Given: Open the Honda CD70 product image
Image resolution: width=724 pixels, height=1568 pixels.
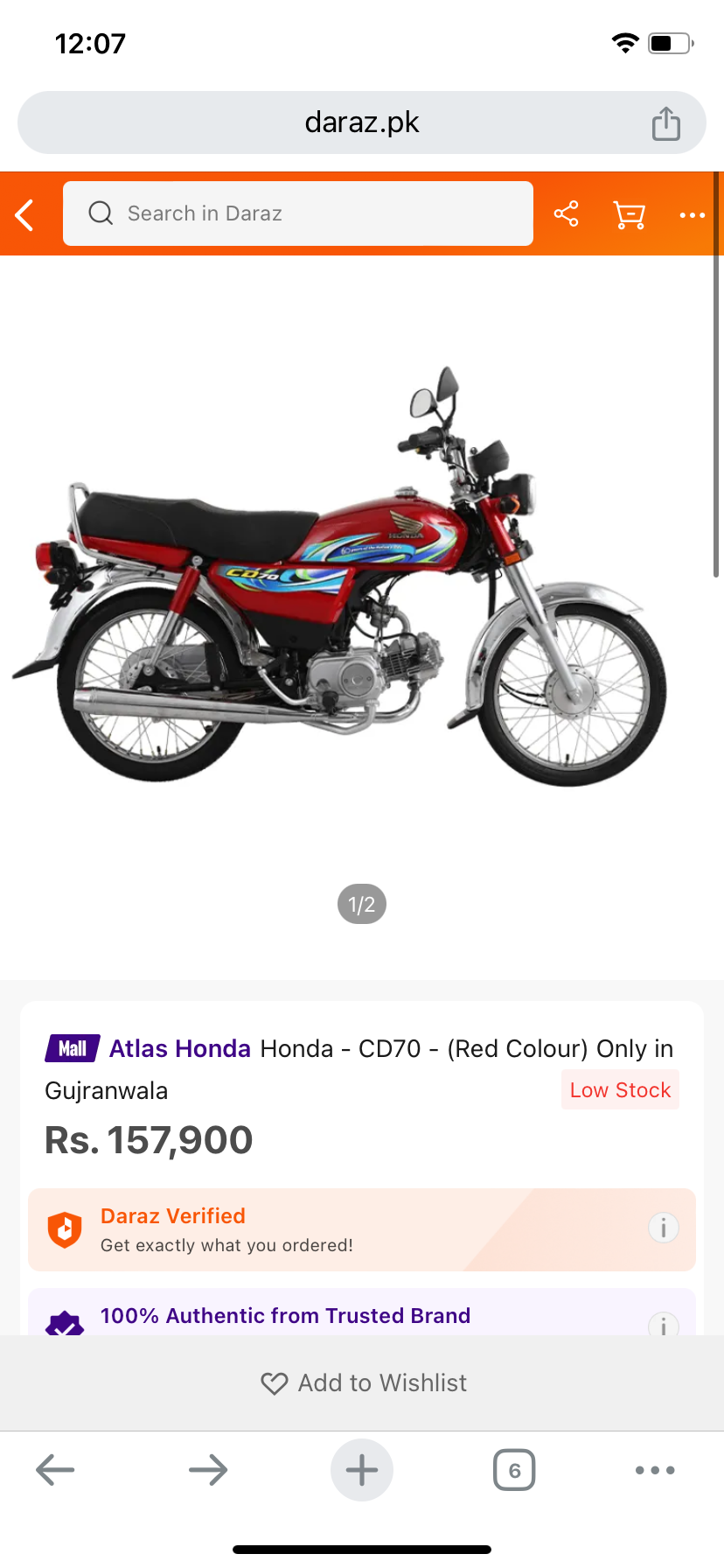Looking at the screenshot, I should pos(350,577).
